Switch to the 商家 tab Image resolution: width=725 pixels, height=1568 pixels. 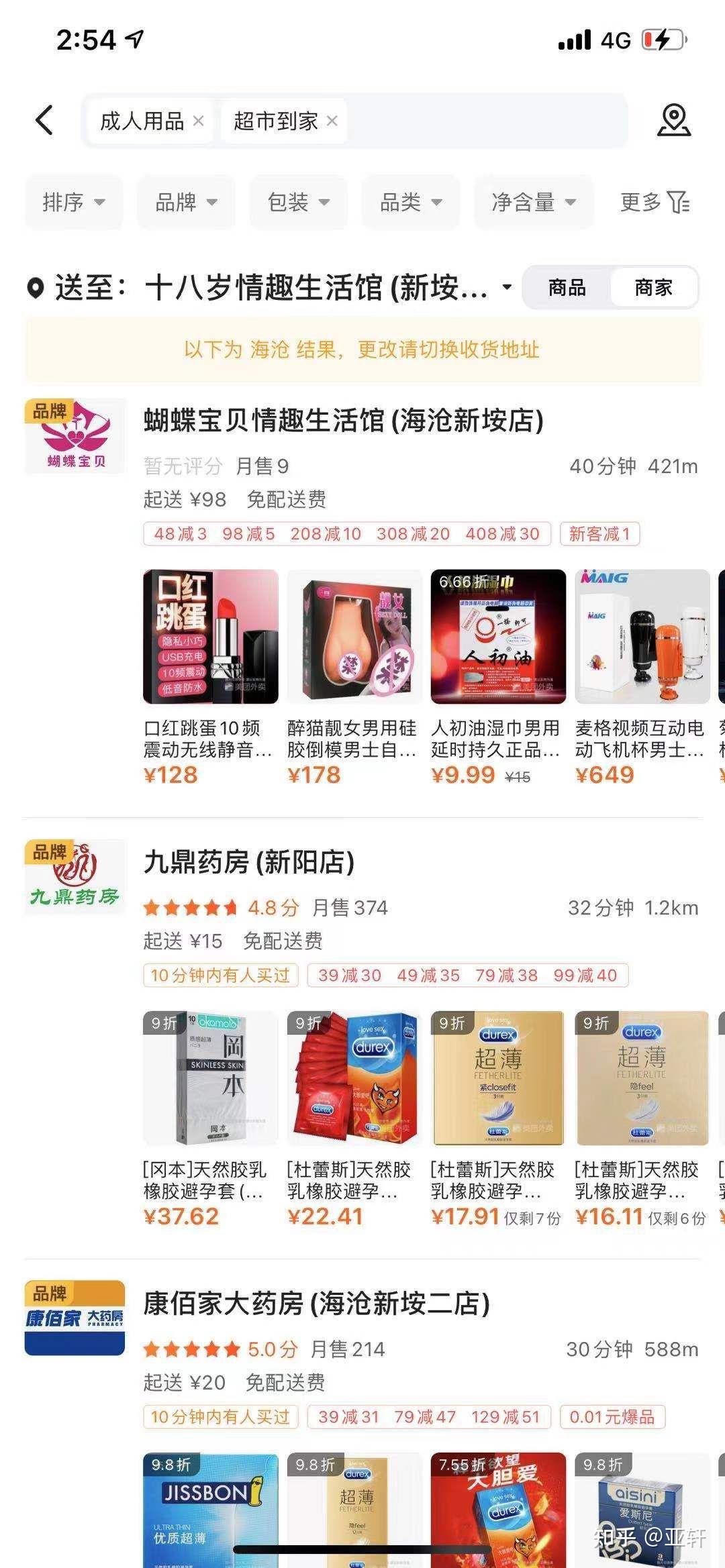(x=653, y=288)
